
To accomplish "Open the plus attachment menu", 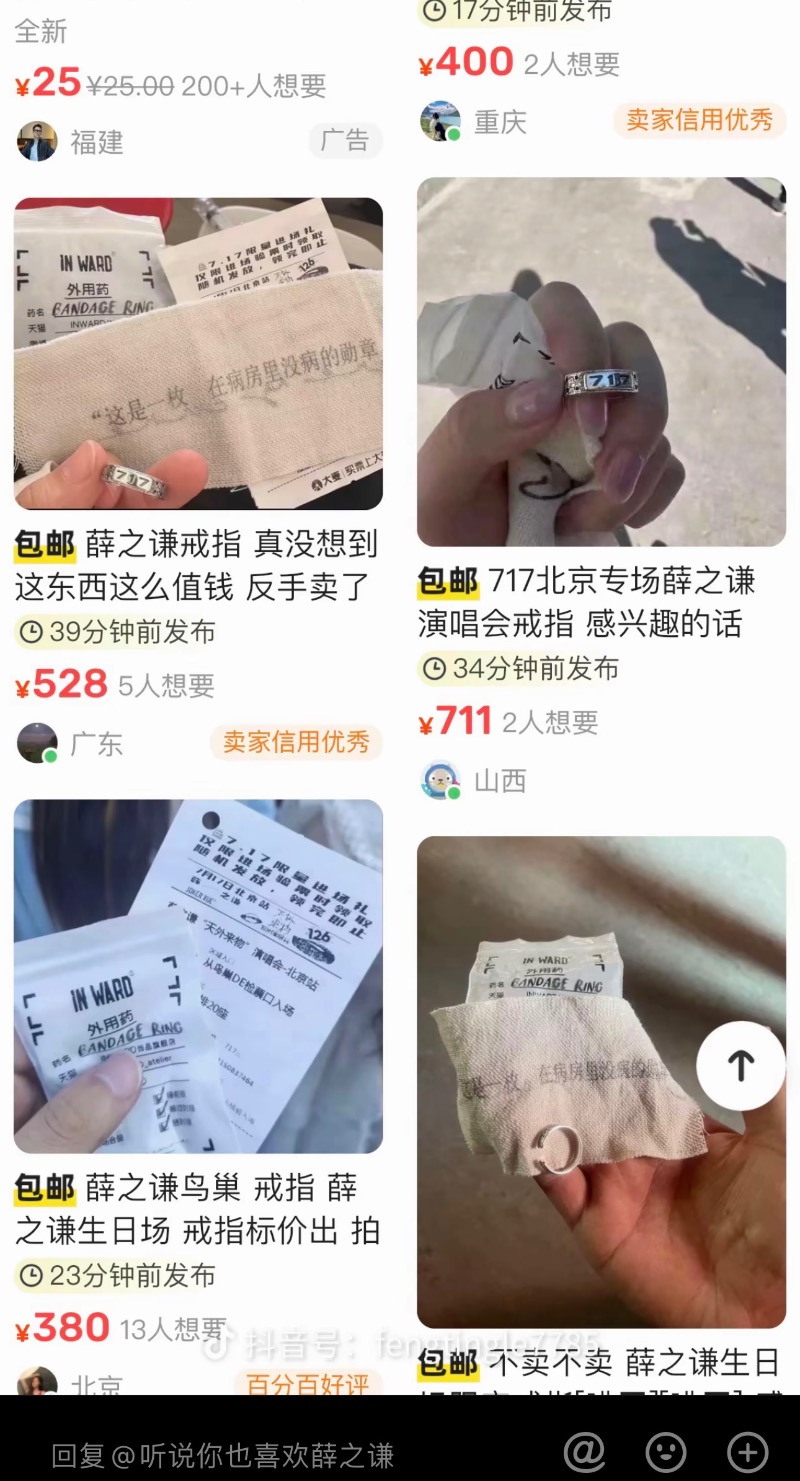I will (748, 1452).
